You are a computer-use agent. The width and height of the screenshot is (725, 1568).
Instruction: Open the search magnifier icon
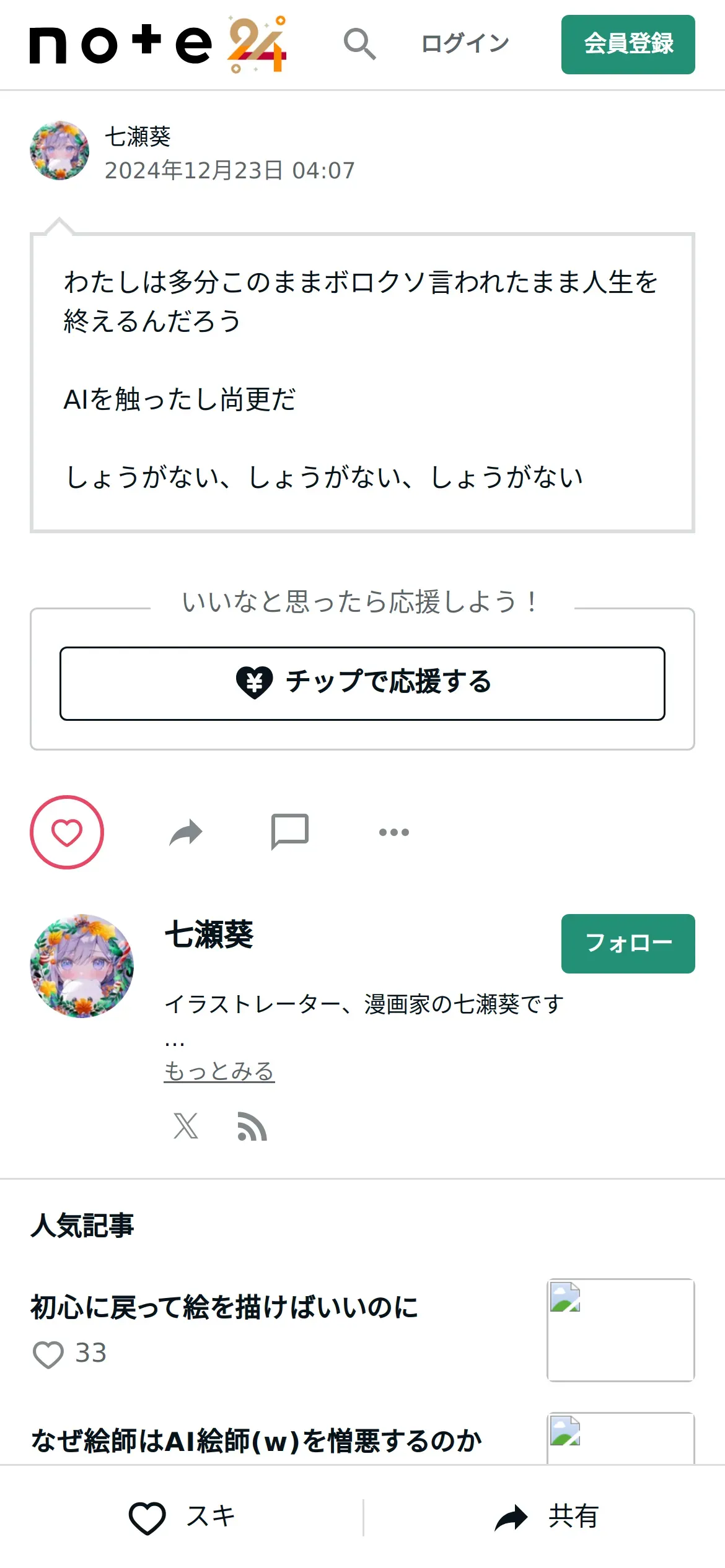click(x=360, y=44)
